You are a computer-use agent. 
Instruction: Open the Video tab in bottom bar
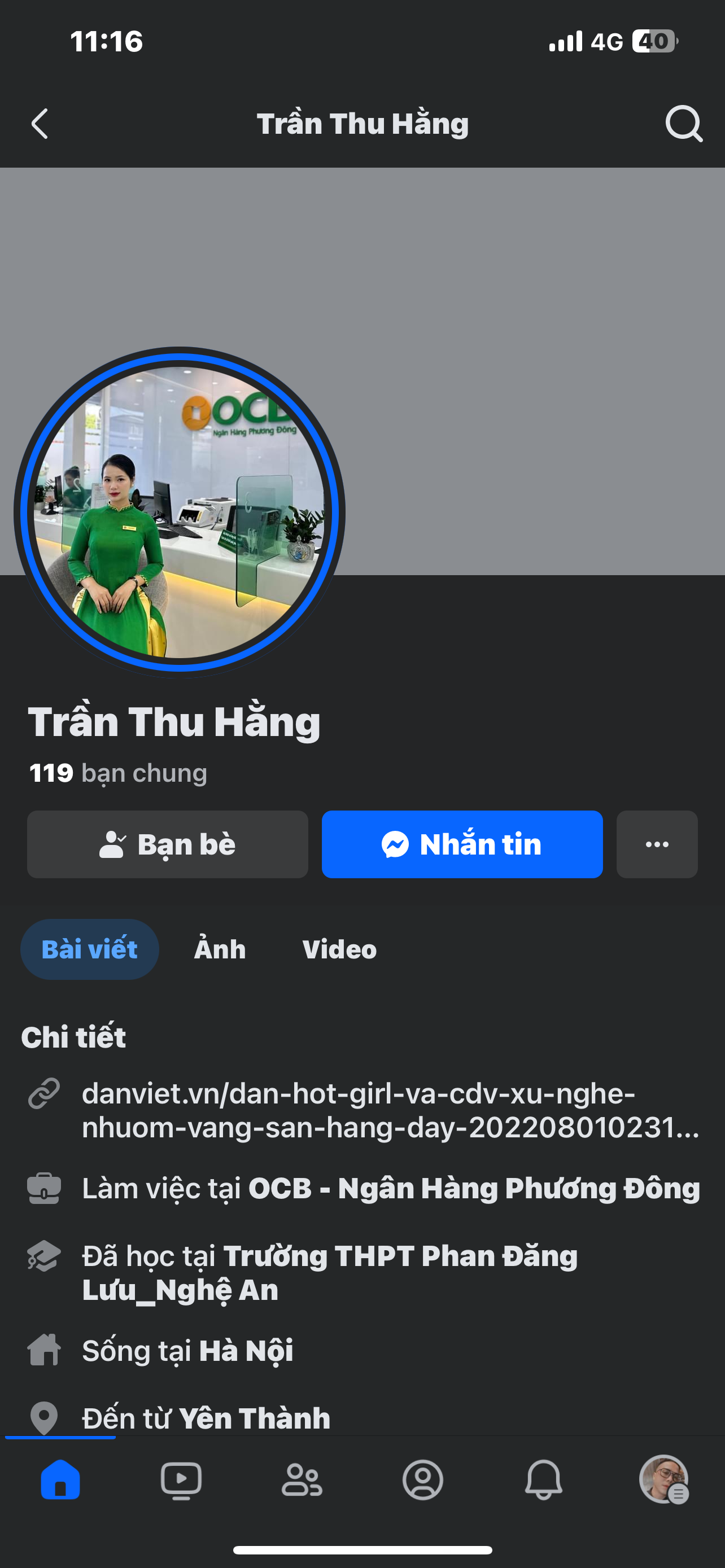(181, 1480)
